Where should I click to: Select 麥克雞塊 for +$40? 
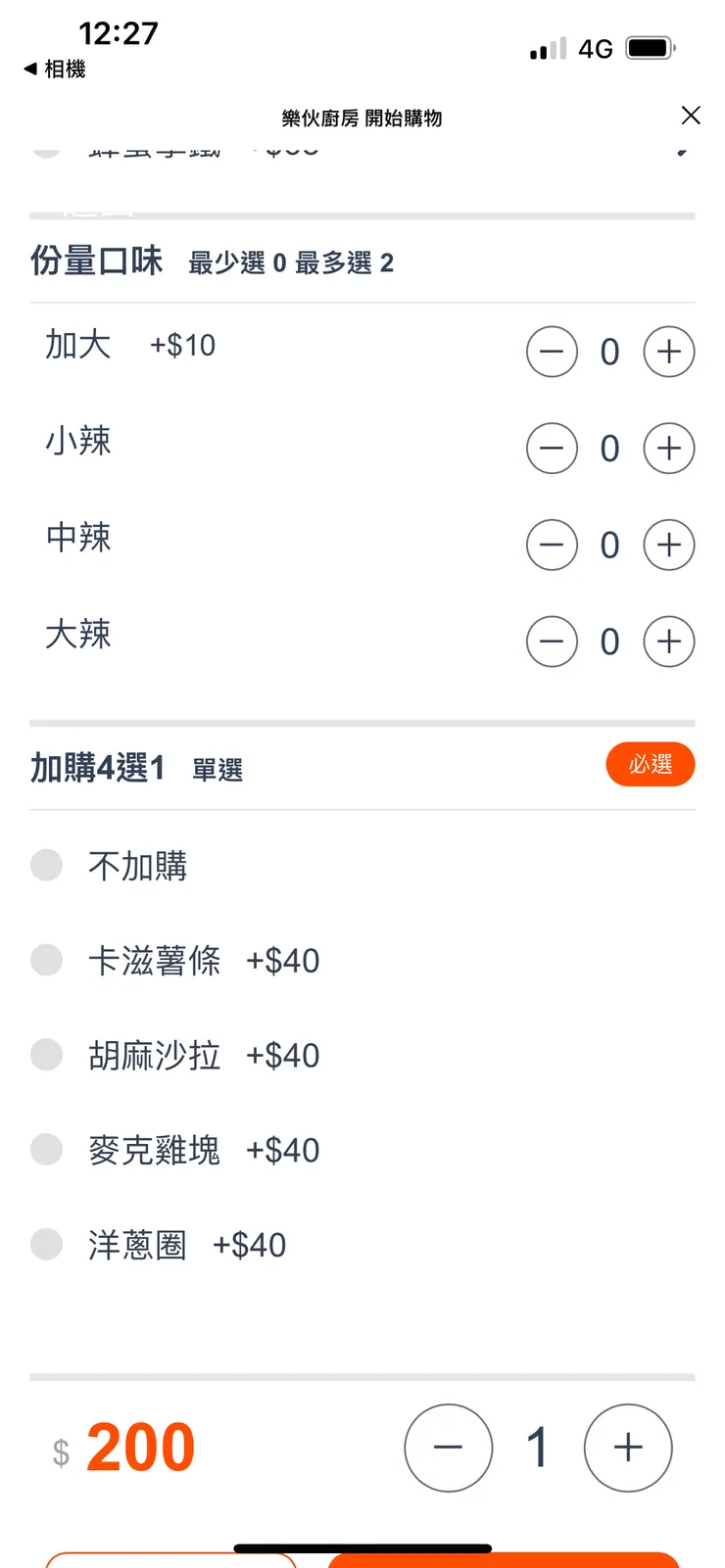click(x=46, y=1149)
